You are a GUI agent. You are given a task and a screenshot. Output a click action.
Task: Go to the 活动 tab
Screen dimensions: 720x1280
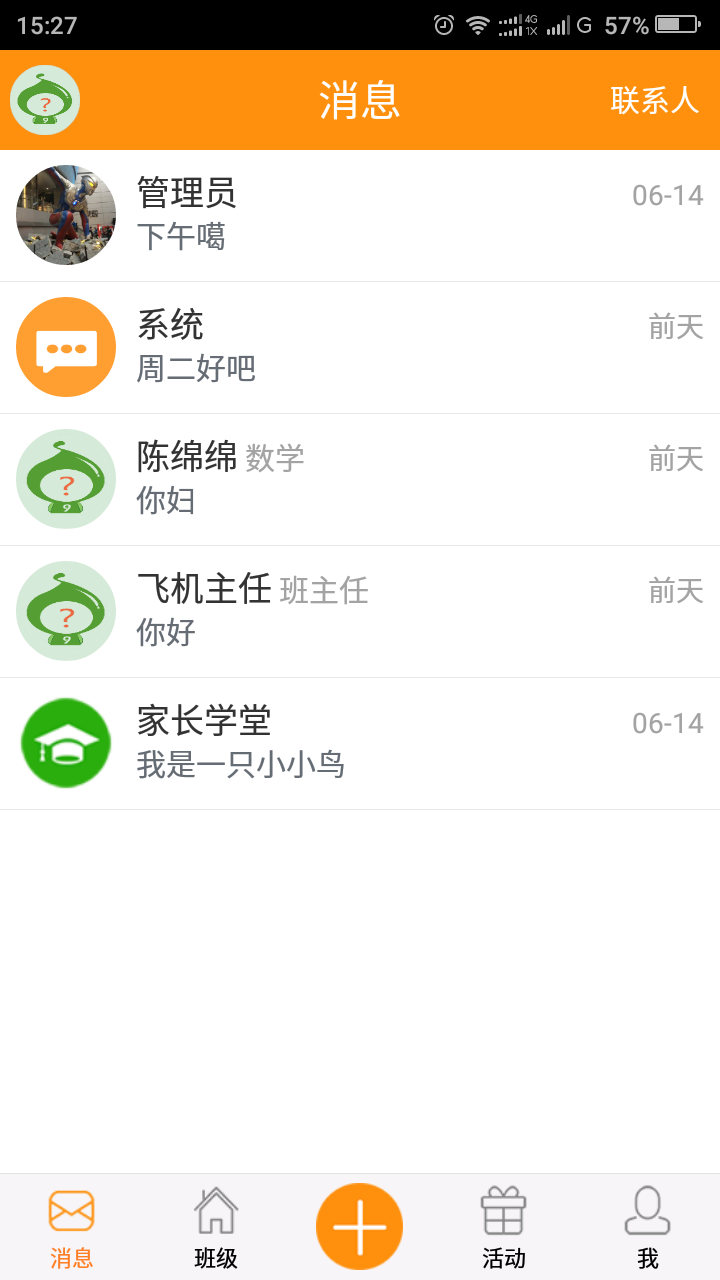504,1228
